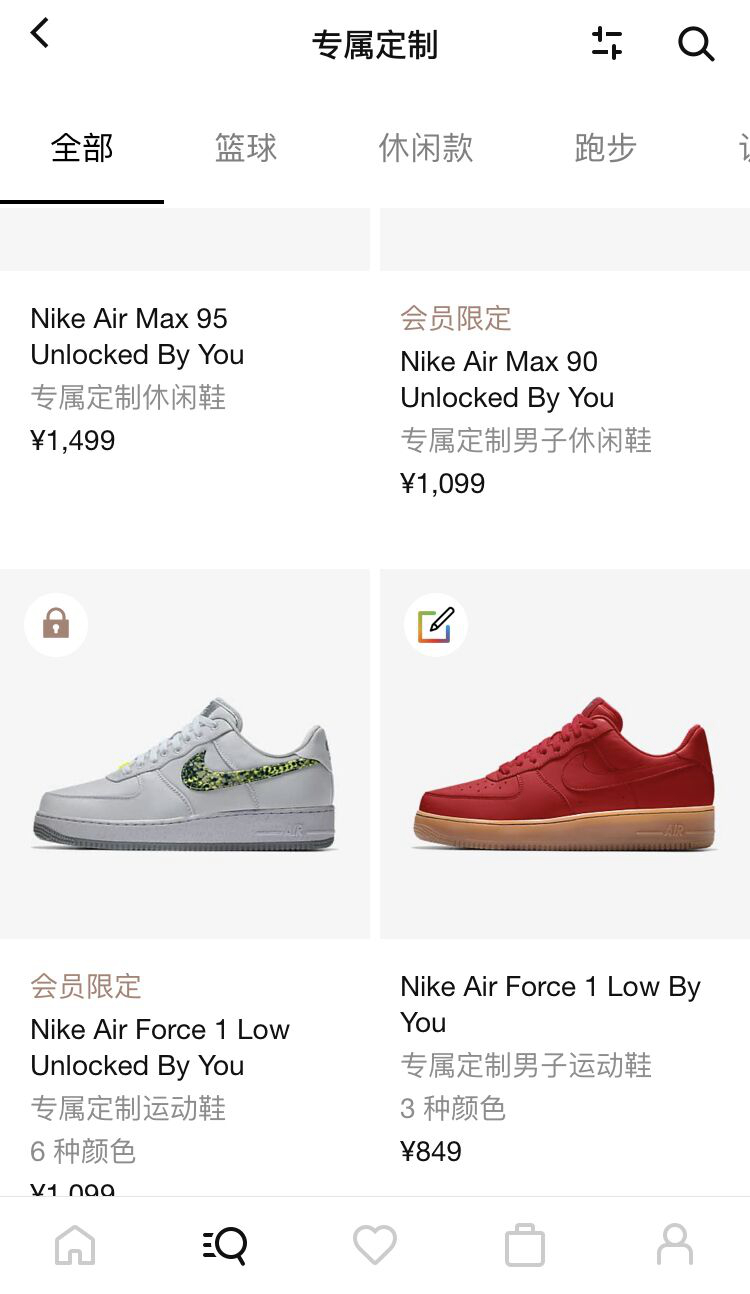This screenshot has height=1294, width=750.
Task: Switch to the 篮球 tab
Action: tap(245, 149)
